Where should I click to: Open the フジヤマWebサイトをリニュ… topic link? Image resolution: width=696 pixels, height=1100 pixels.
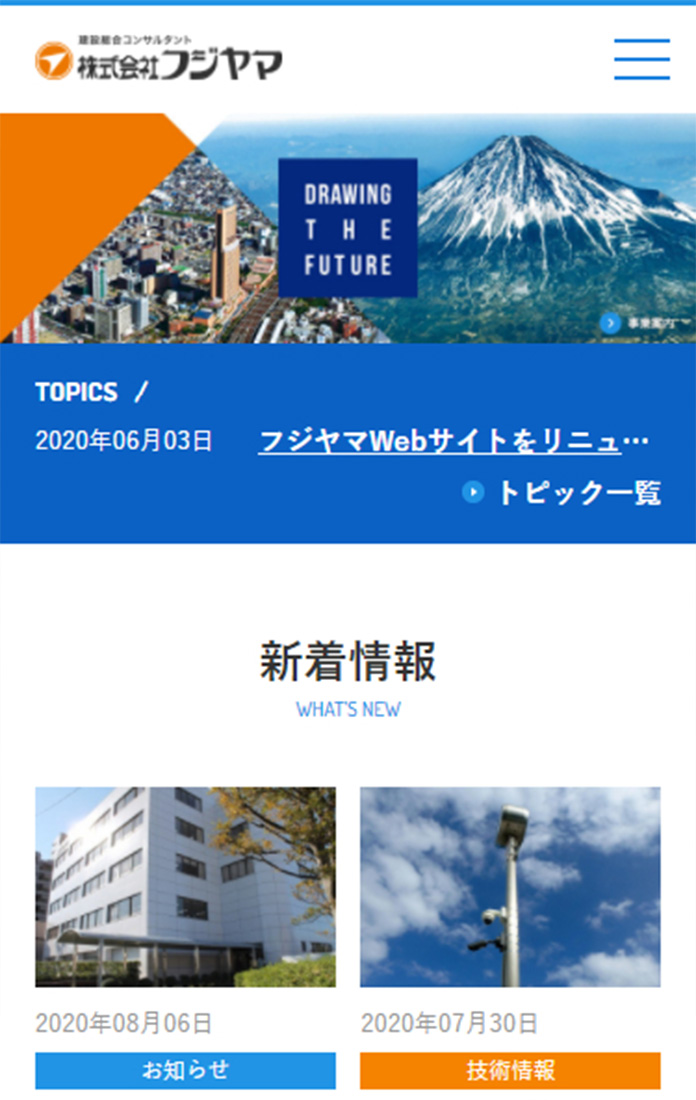(454, 441)
